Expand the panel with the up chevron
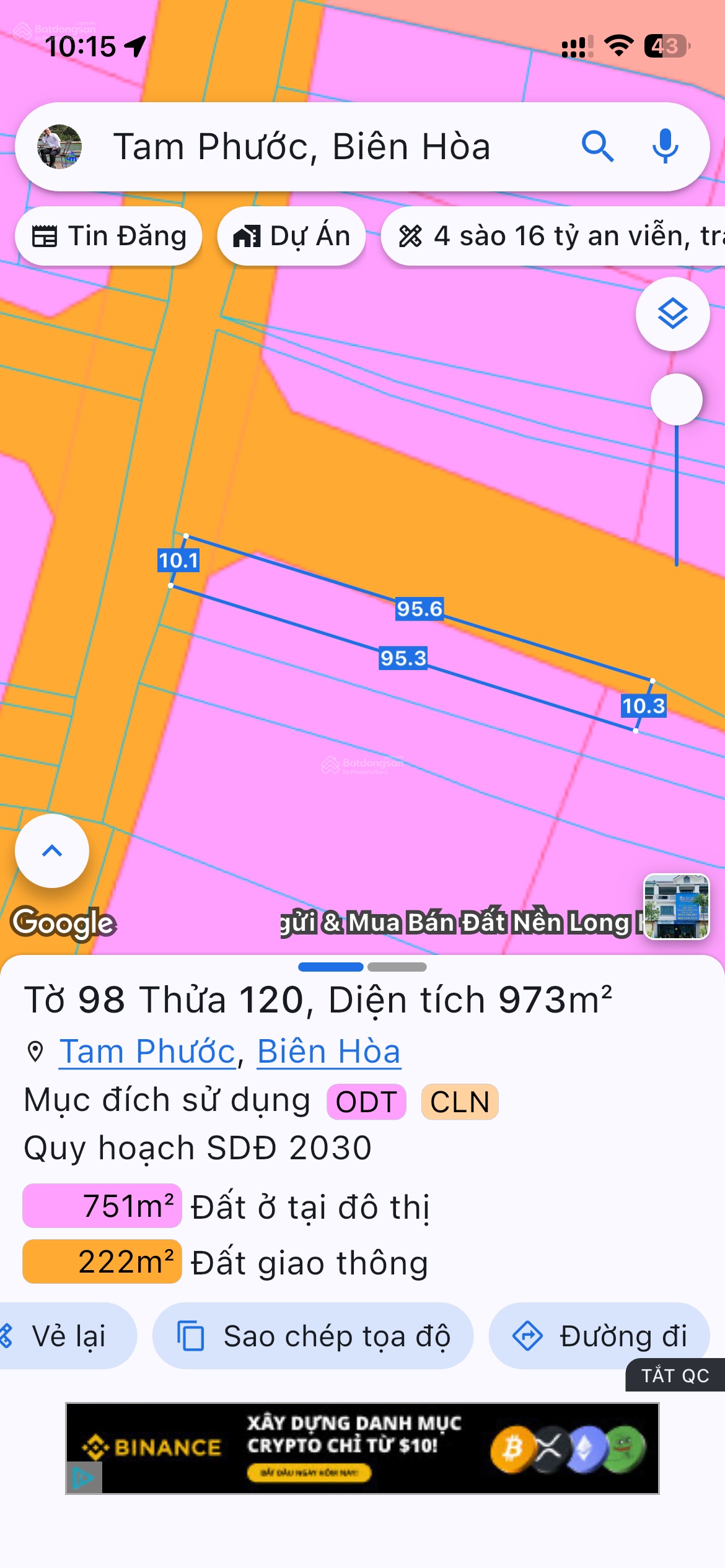The height and width of the screenshot is (1568, 725). 52,851
